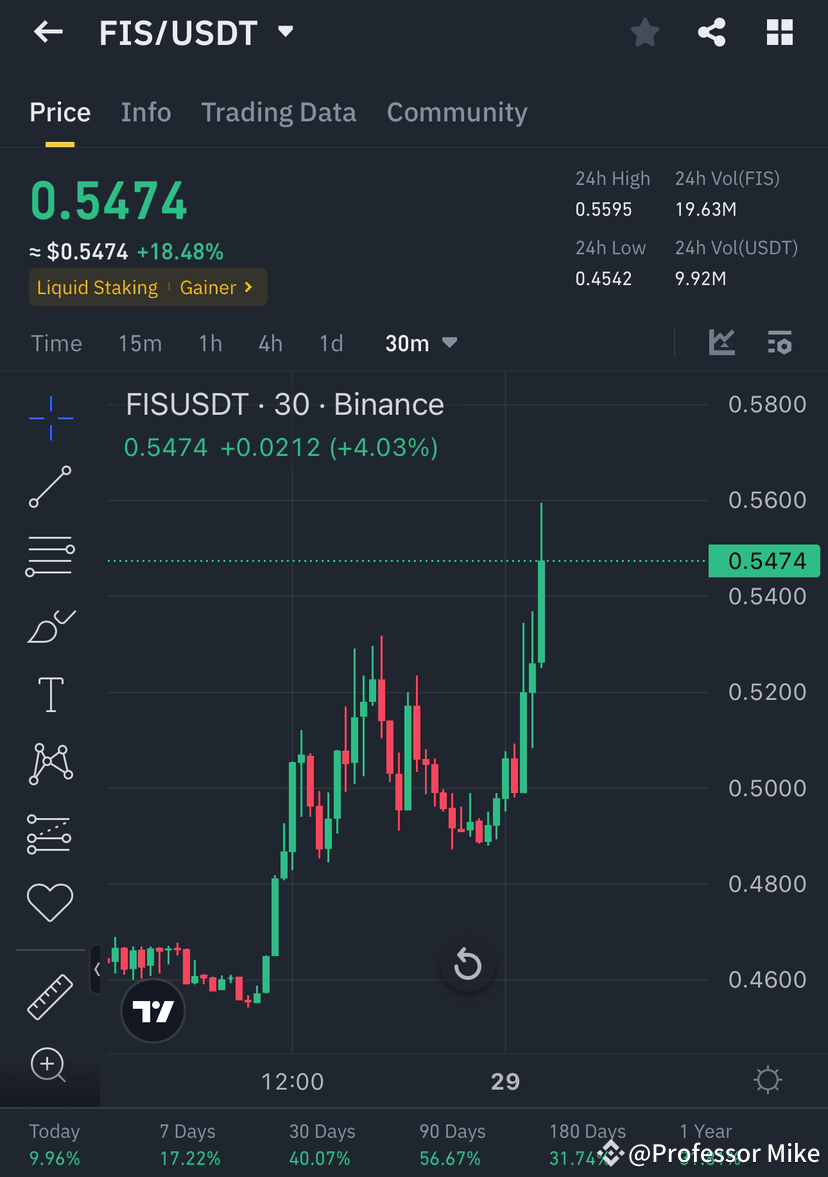Open the Info tab

click(145, 112)
